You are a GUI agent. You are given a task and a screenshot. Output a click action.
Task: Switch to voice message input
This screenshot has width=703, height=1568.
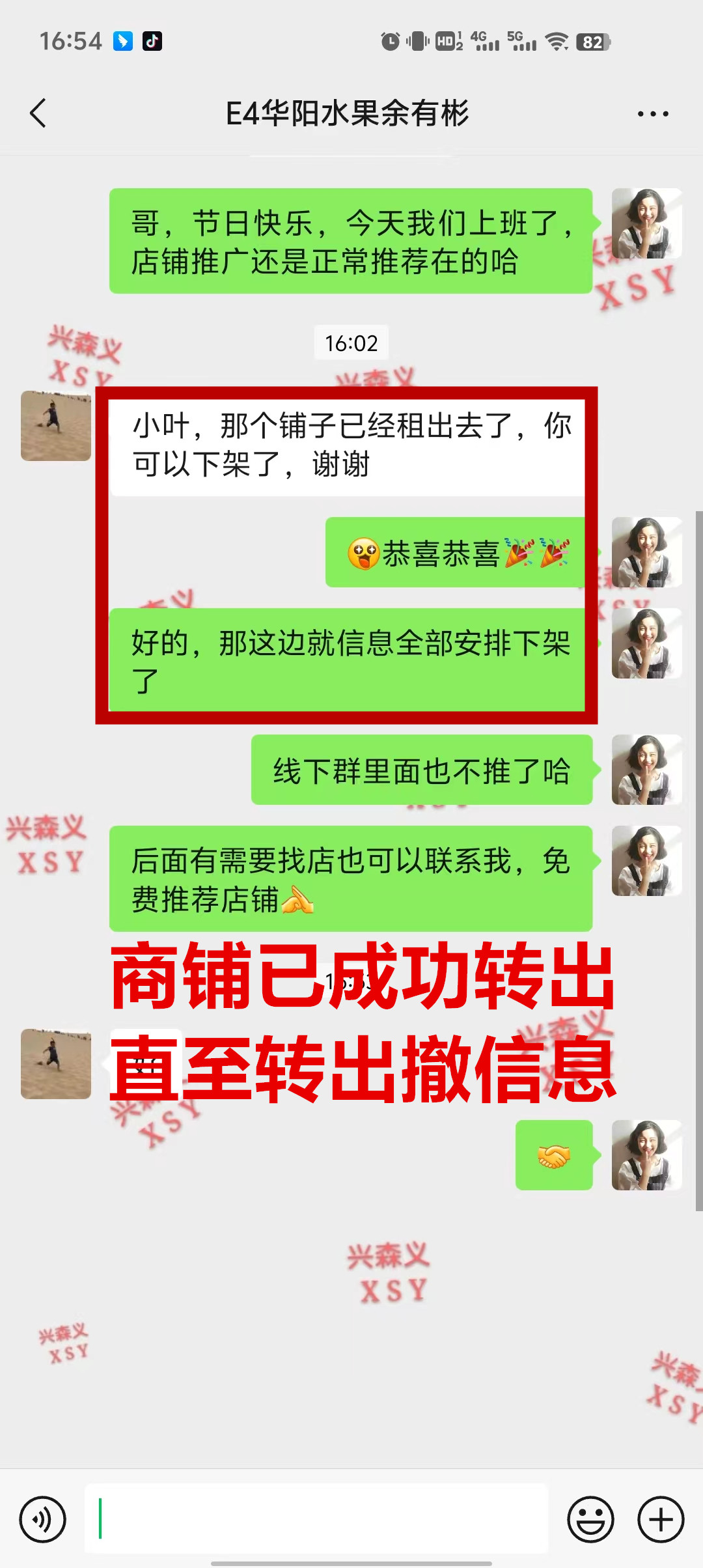pos(43,1520)
